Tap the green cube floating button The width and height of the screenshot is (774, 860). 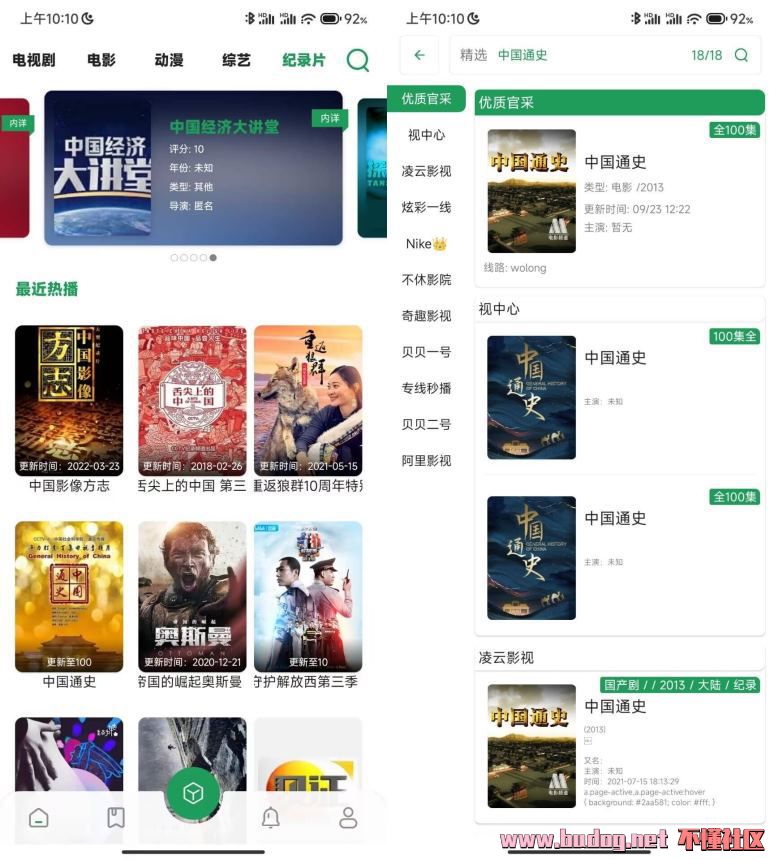coord(193,793)
